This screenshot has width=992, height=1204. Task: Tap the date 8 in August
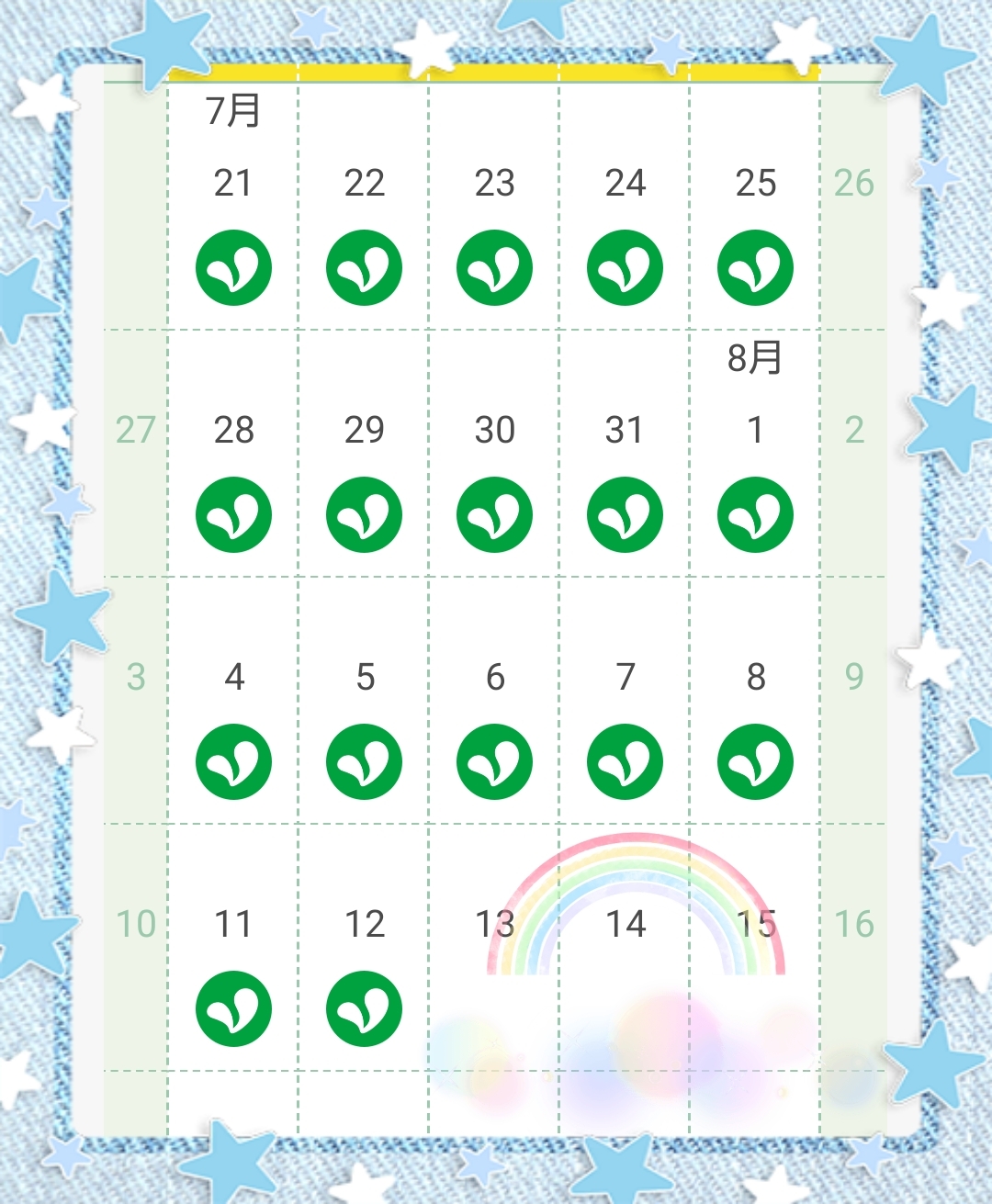pyautogui.click(x=755, y=678)
